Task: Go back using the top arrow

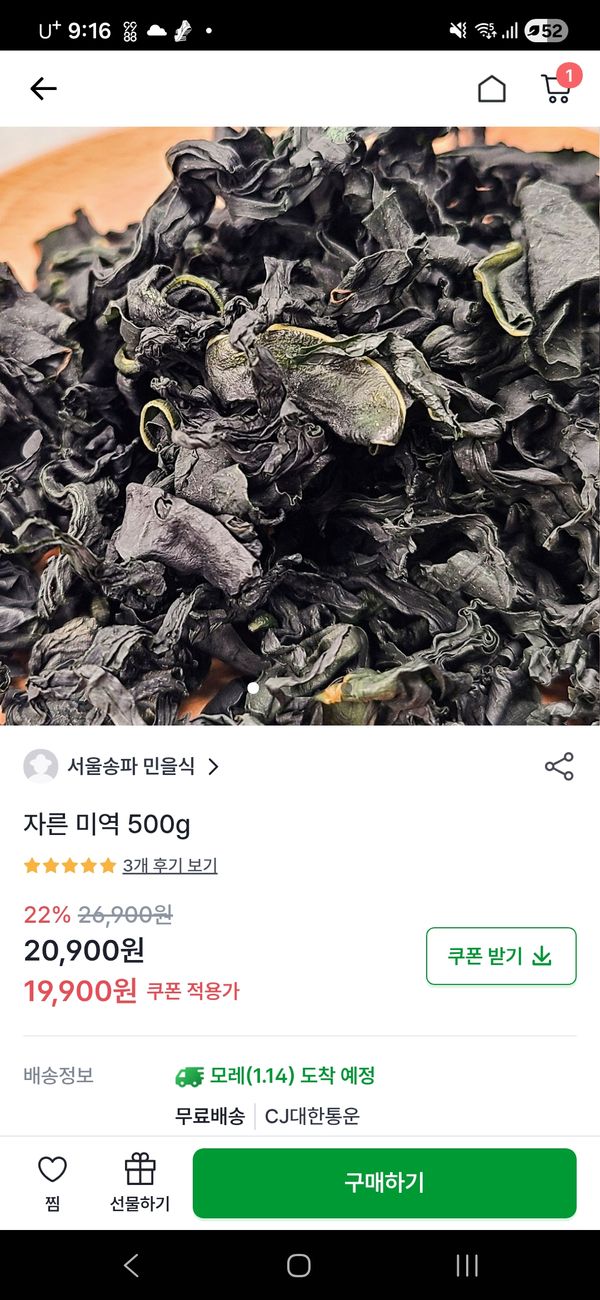Action: pyautogui.click(x=43, y=89)
